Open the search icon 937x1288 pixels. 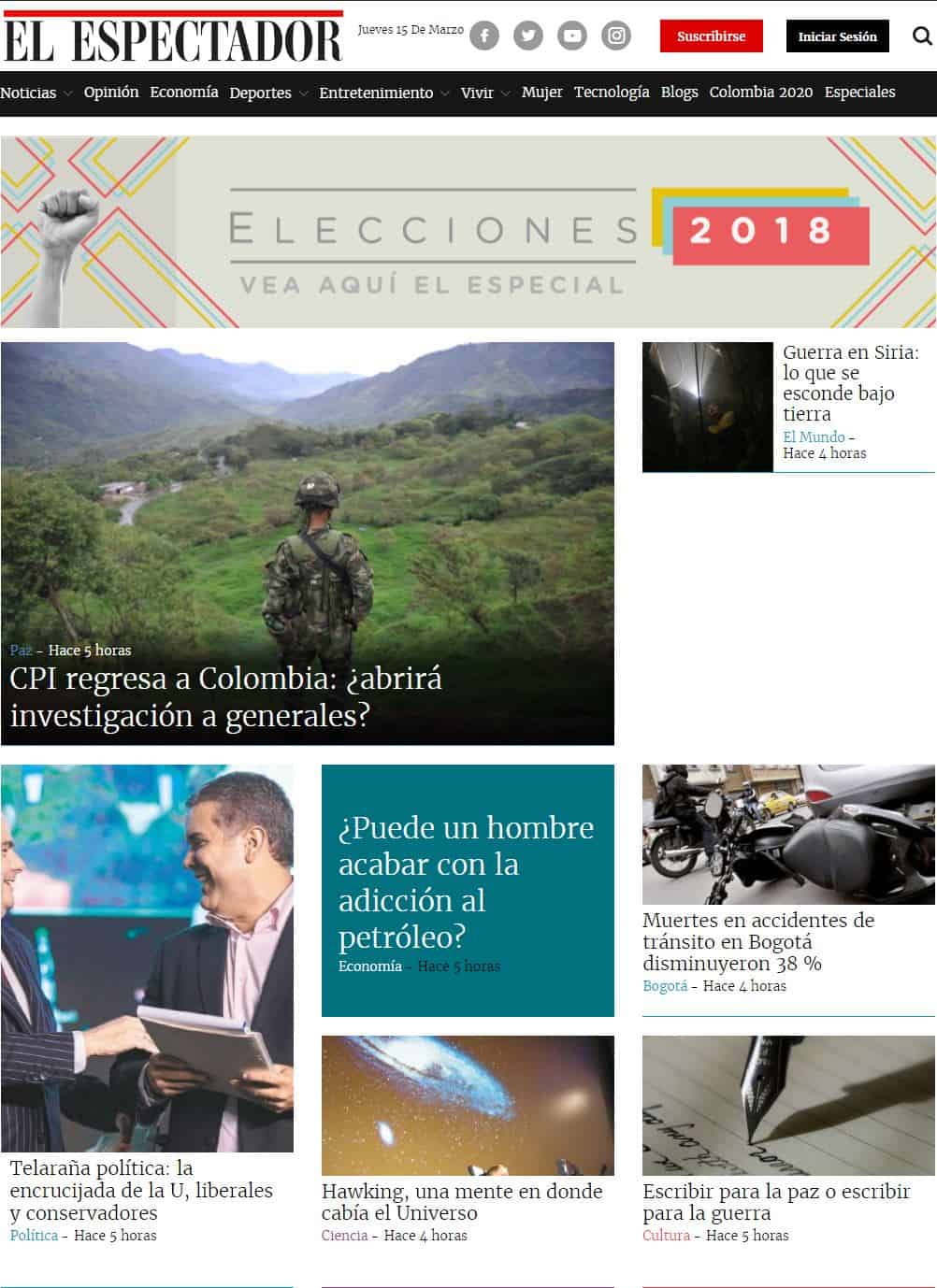(x=921, y=36)
